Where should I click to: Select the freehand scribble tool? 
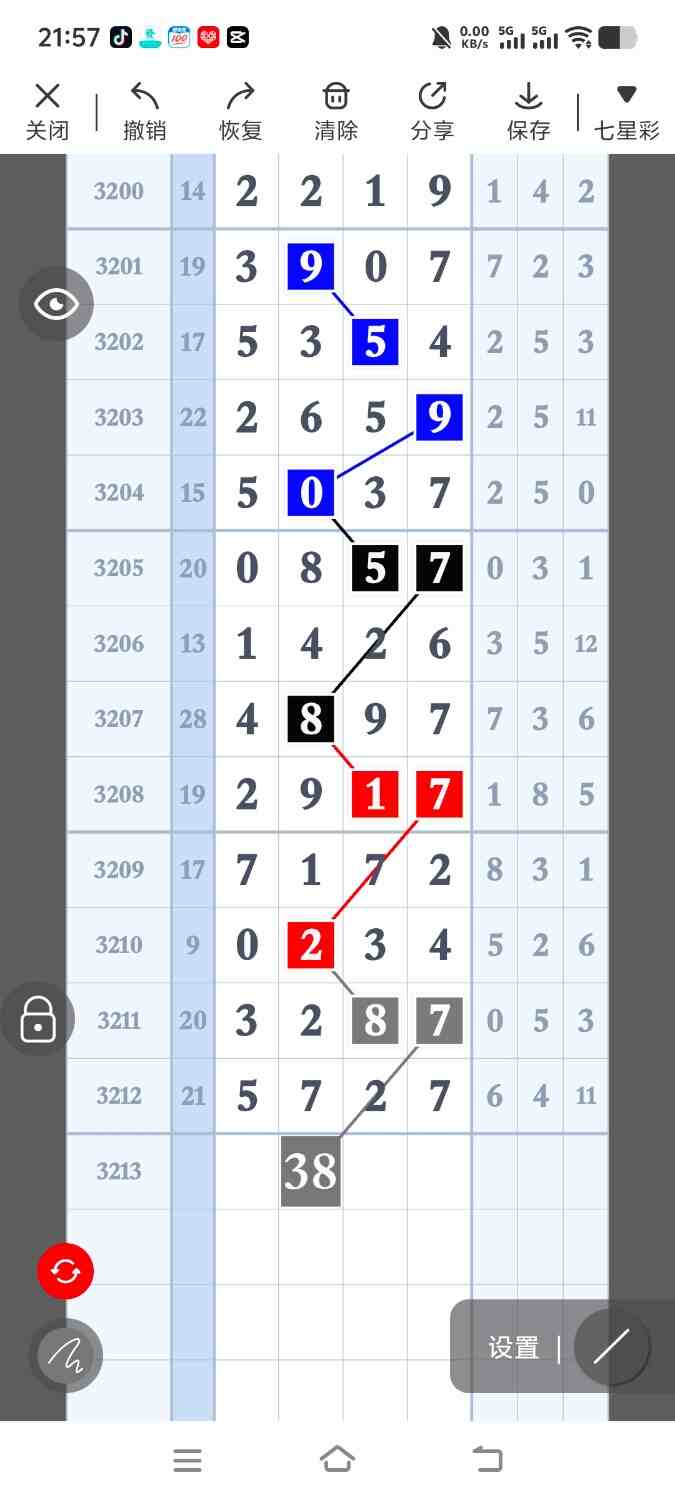(65, 1356)
